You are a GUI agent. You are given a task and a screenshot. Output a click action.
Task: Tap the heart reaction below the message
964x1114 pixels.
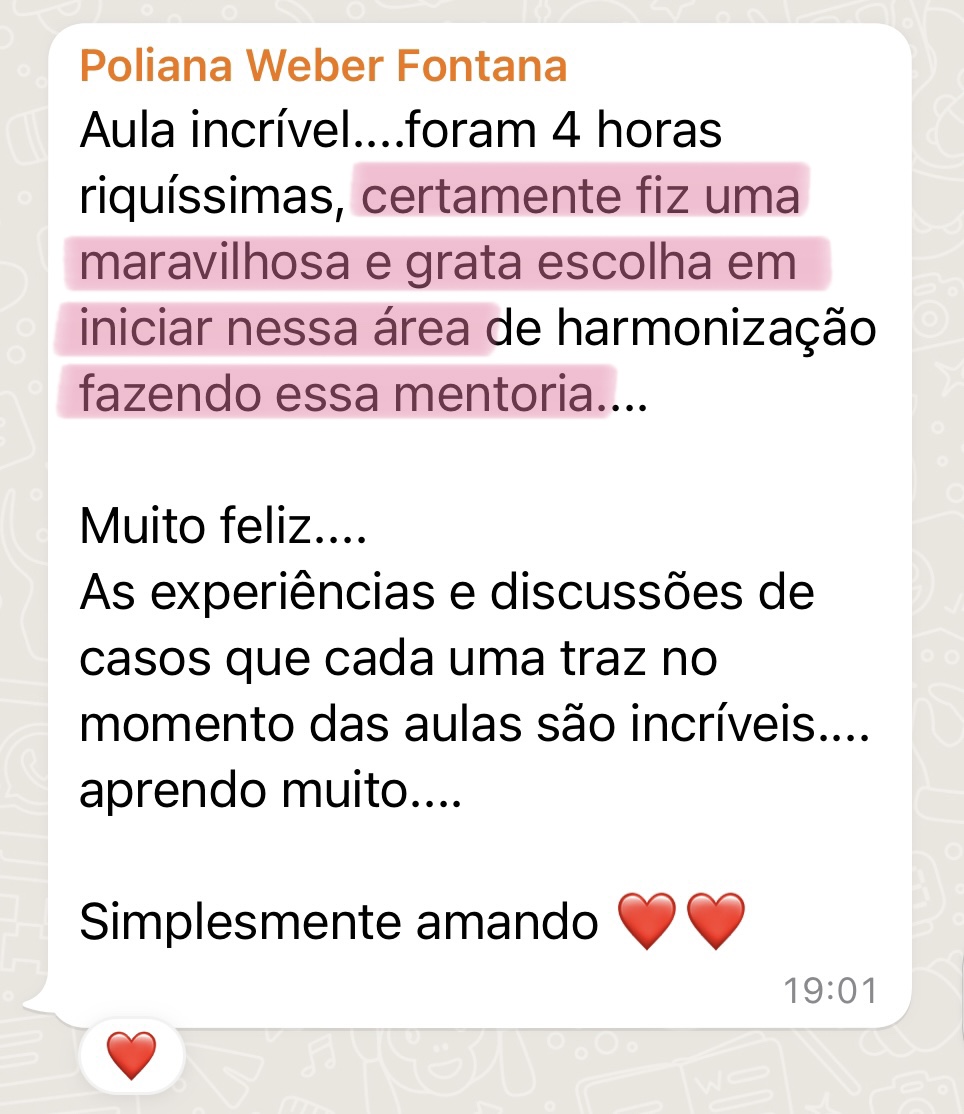coord(131,1056)
